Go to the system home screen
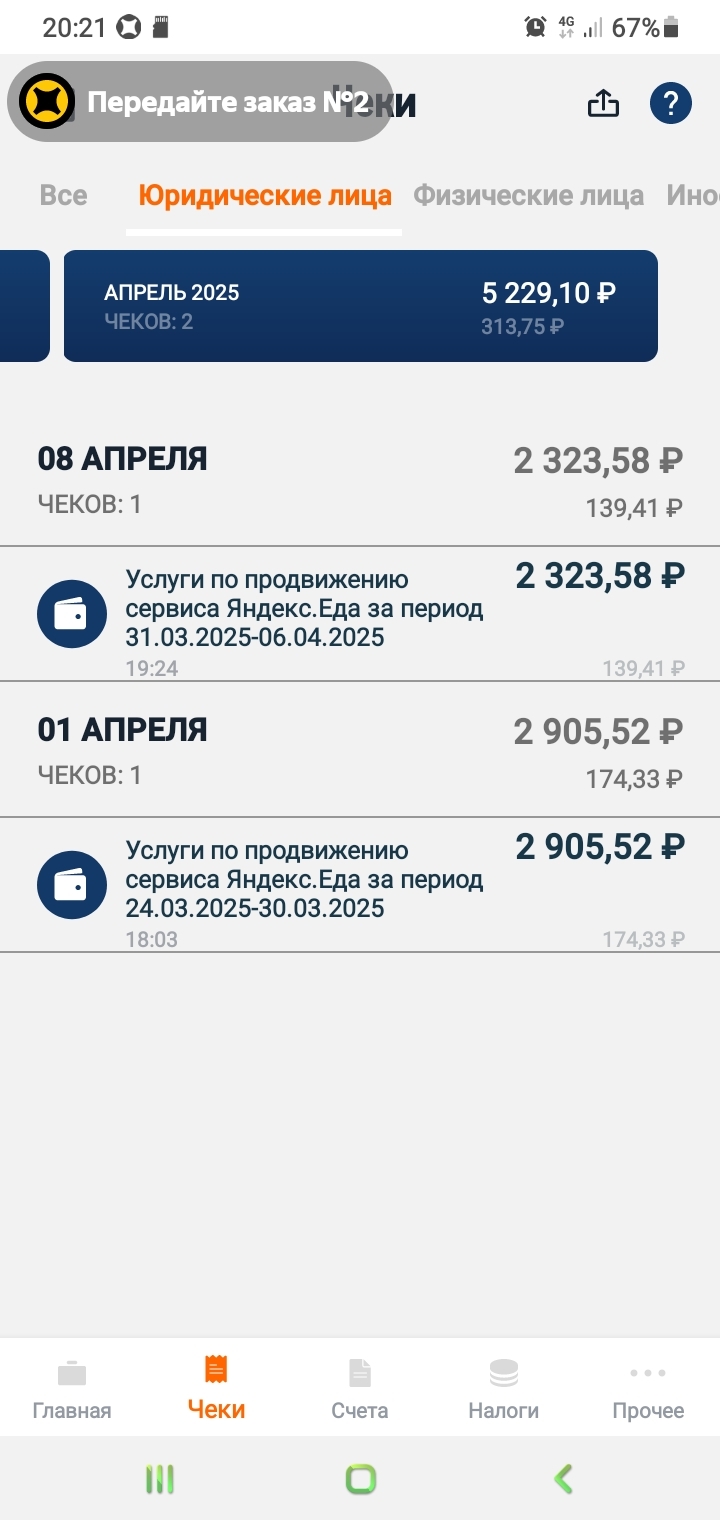This screenshot has height=1520, width=720. (360, 1478)
